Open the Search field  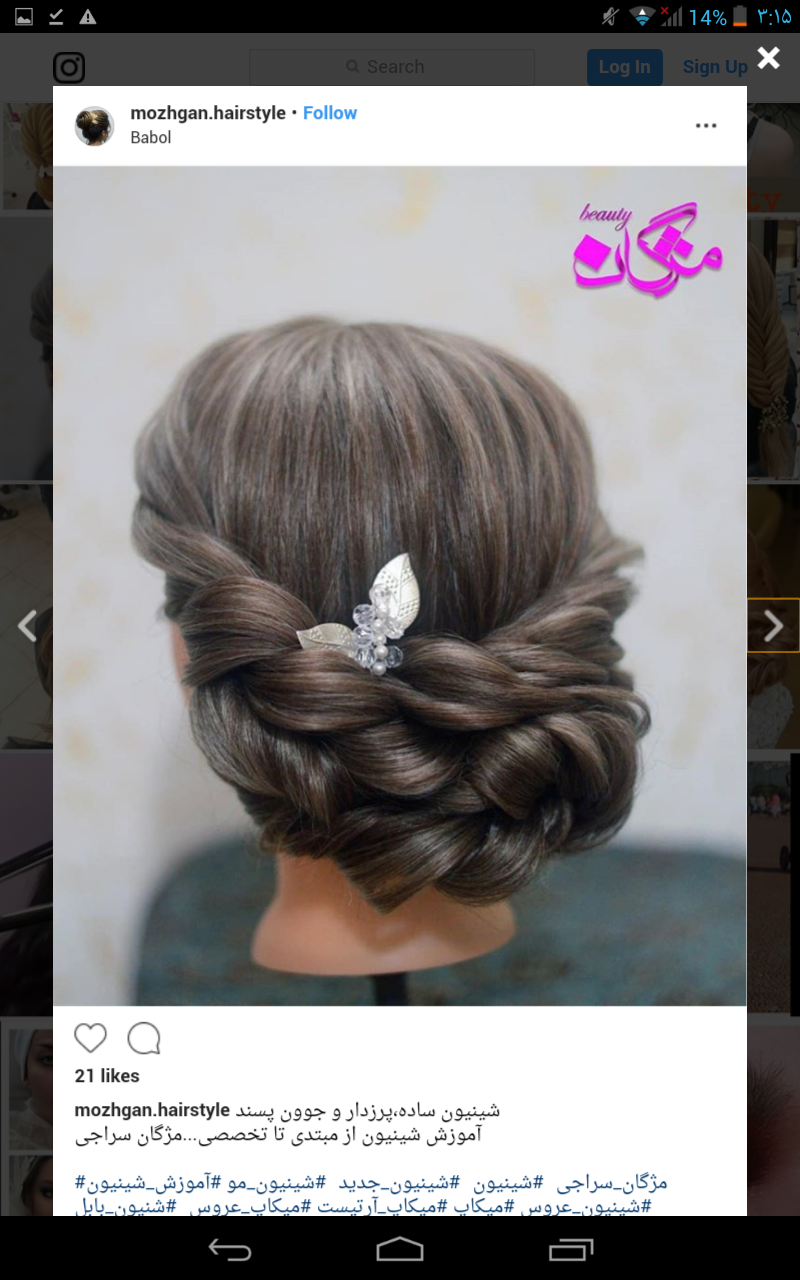(392, 67)
